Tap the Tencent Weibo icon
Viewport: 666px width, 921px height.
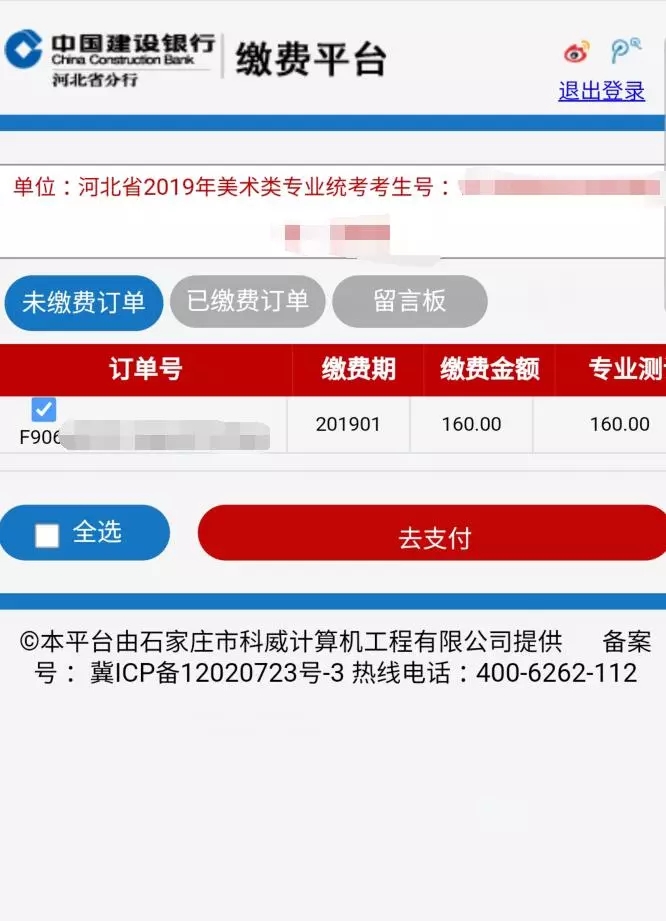(x=626, y=52)
